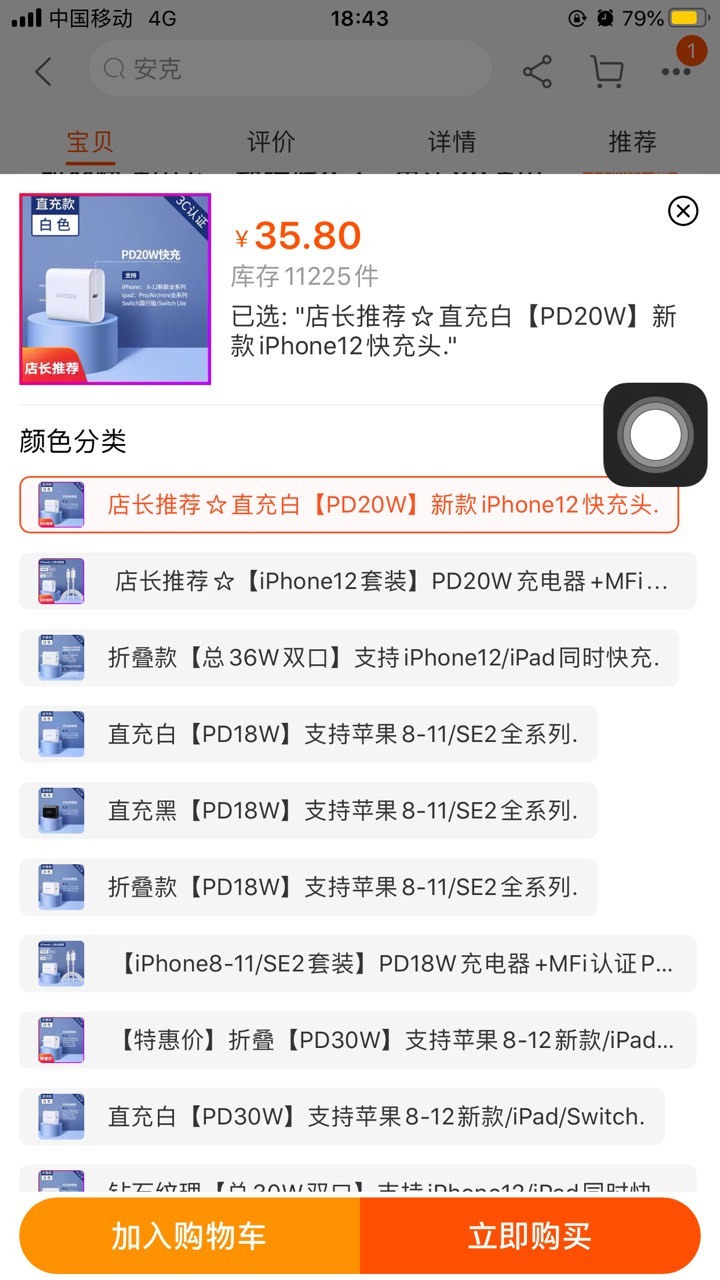This screenshot has height=1280, width=720.
Task: Select 直充白【PD18W】option
Action: point(308,734)
